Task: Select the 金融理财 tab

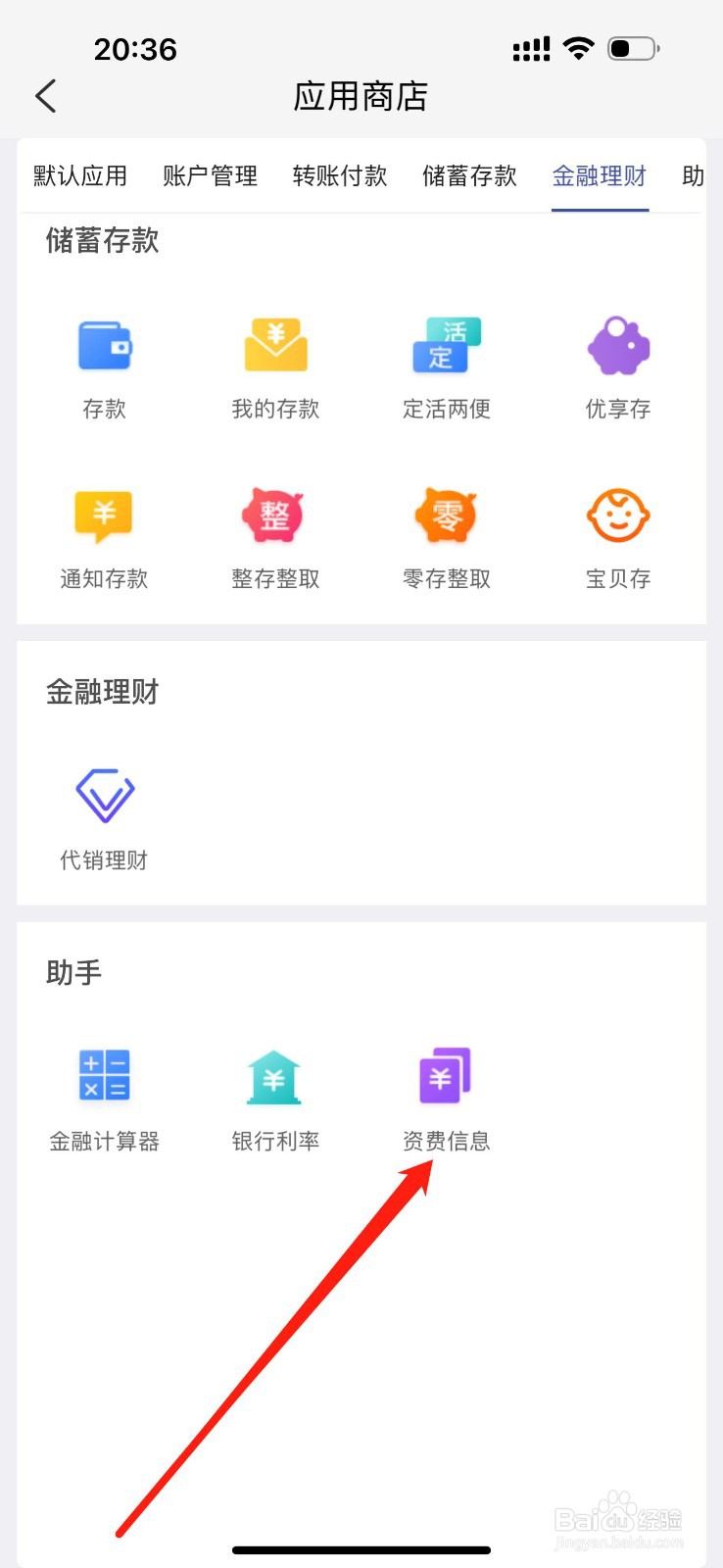Action: pos(600,176)
